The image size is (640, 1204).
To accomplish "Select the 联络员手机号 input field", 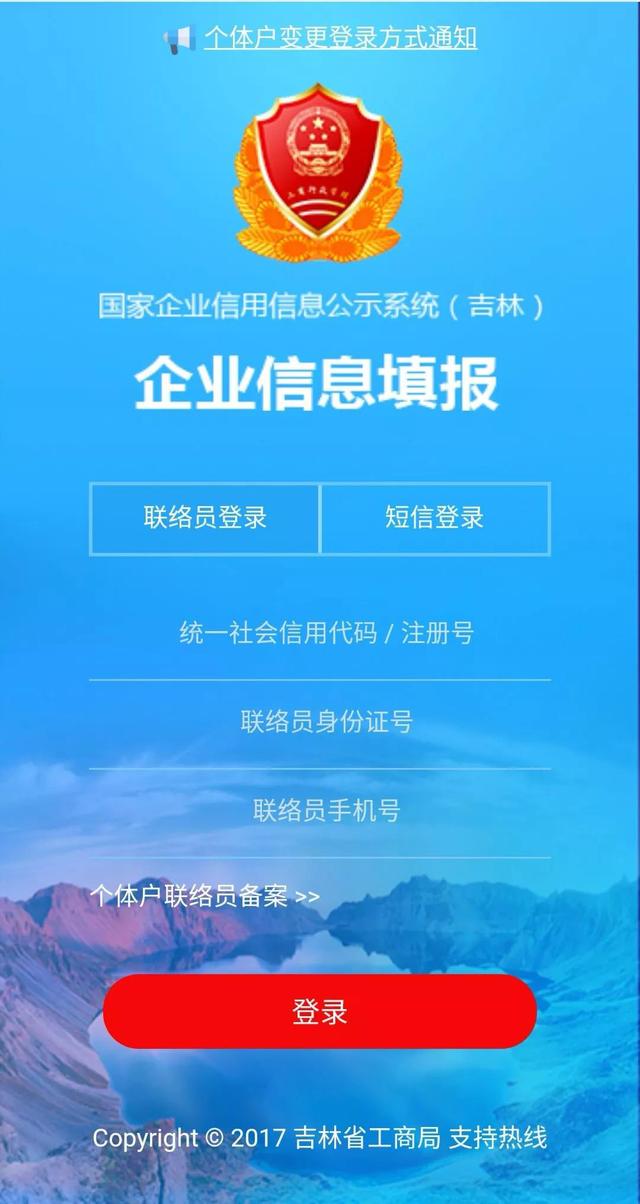I will [320, 812].
